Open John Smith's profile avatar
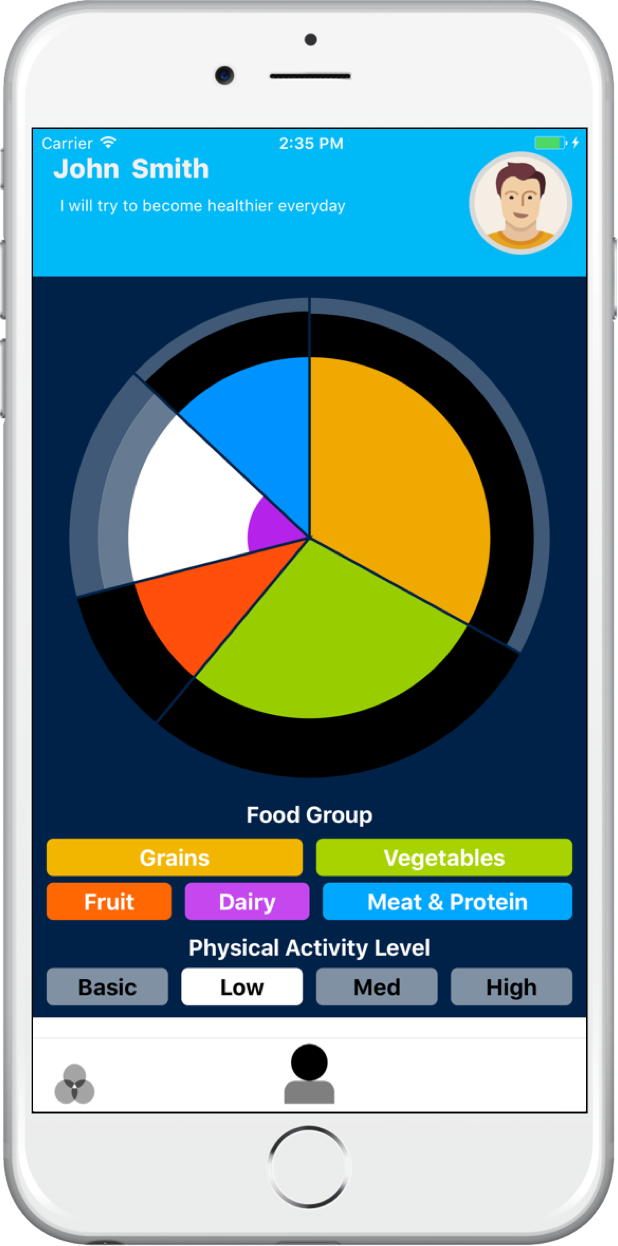This screenshot has height=1246, width=618. (x=520, y=203)
